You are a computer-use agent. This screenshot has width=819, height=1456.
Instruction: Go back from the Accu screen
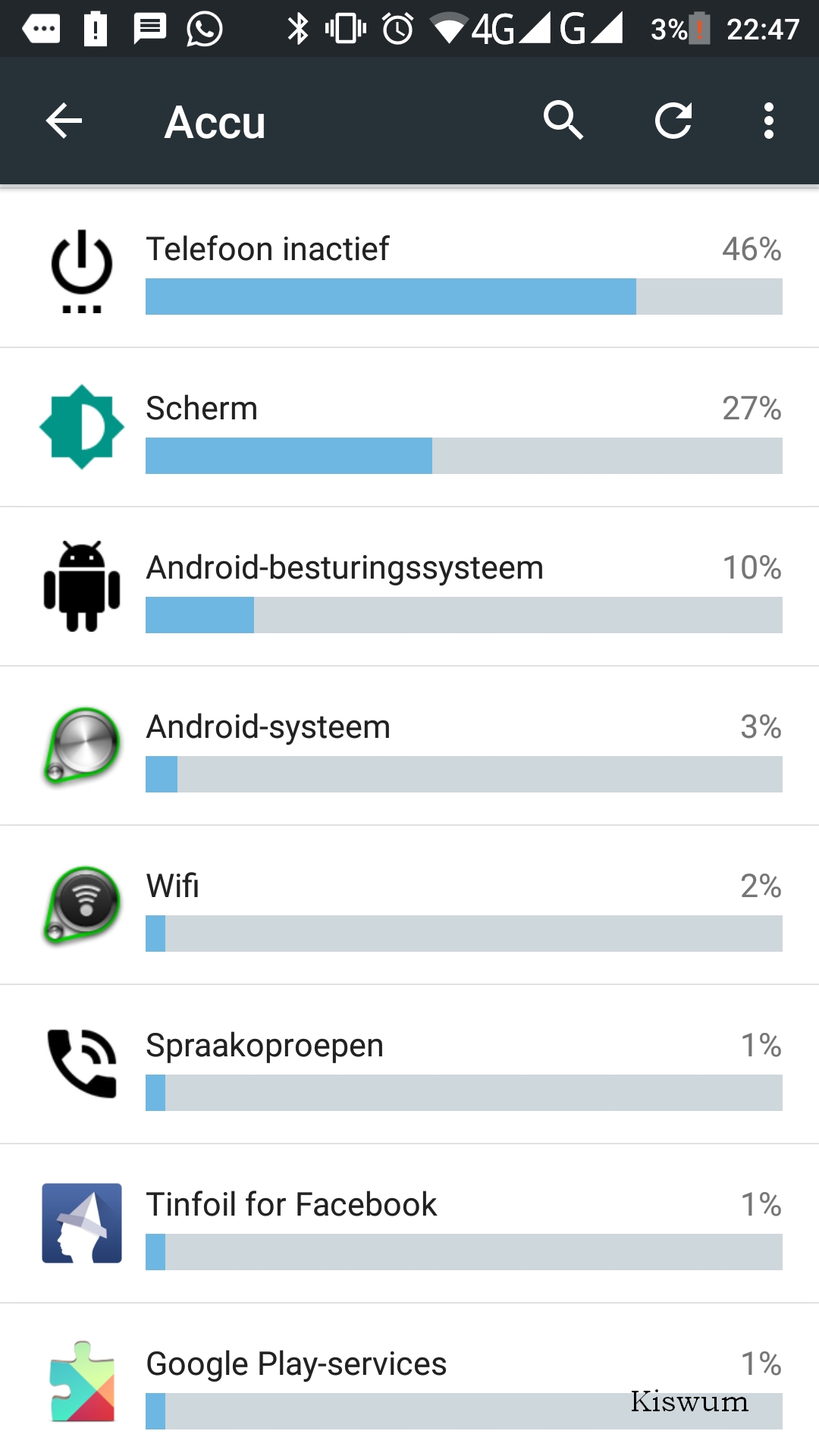point(64,121)
